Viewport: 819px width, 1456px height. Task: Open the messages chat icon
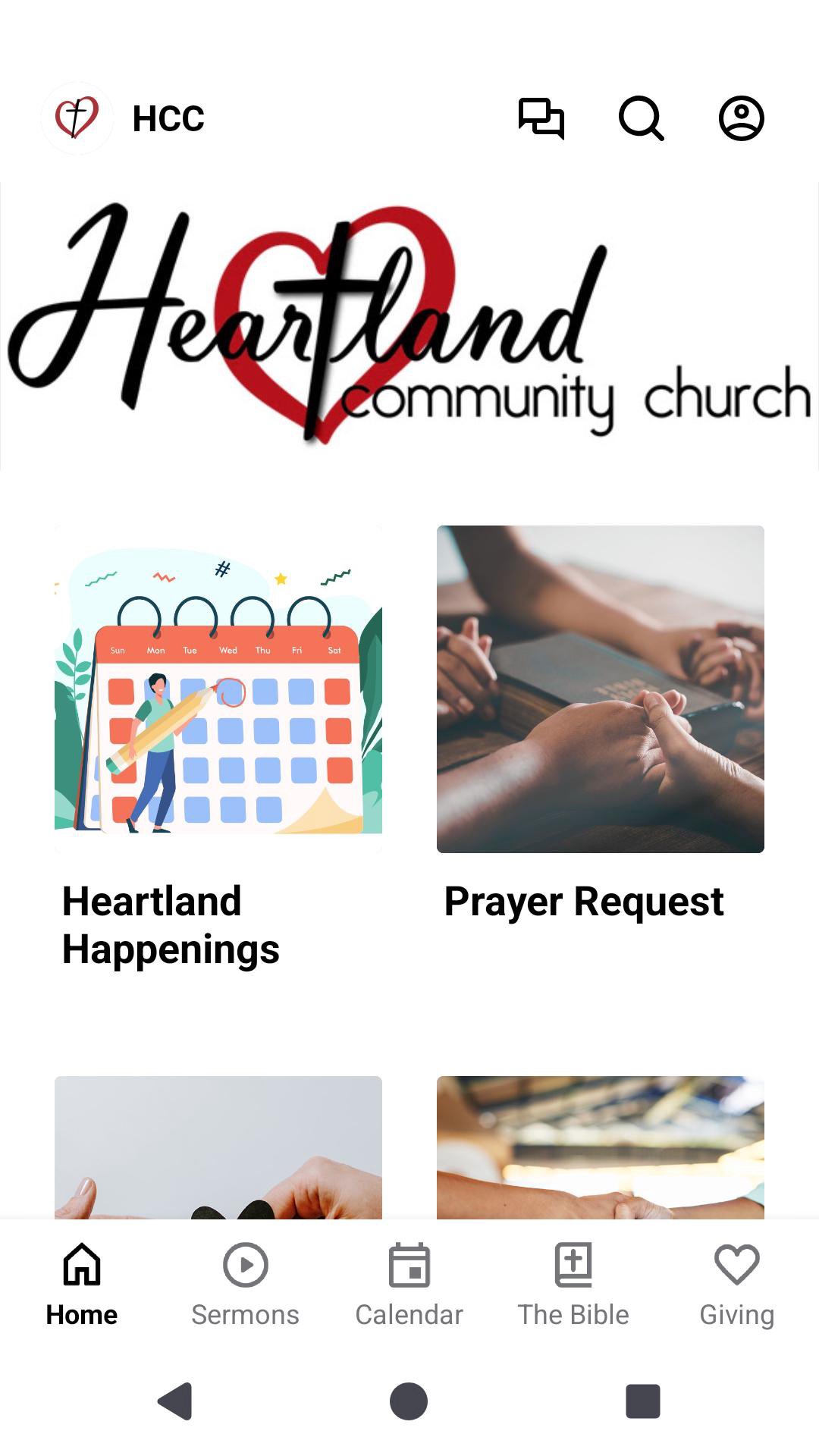point(541,118)
